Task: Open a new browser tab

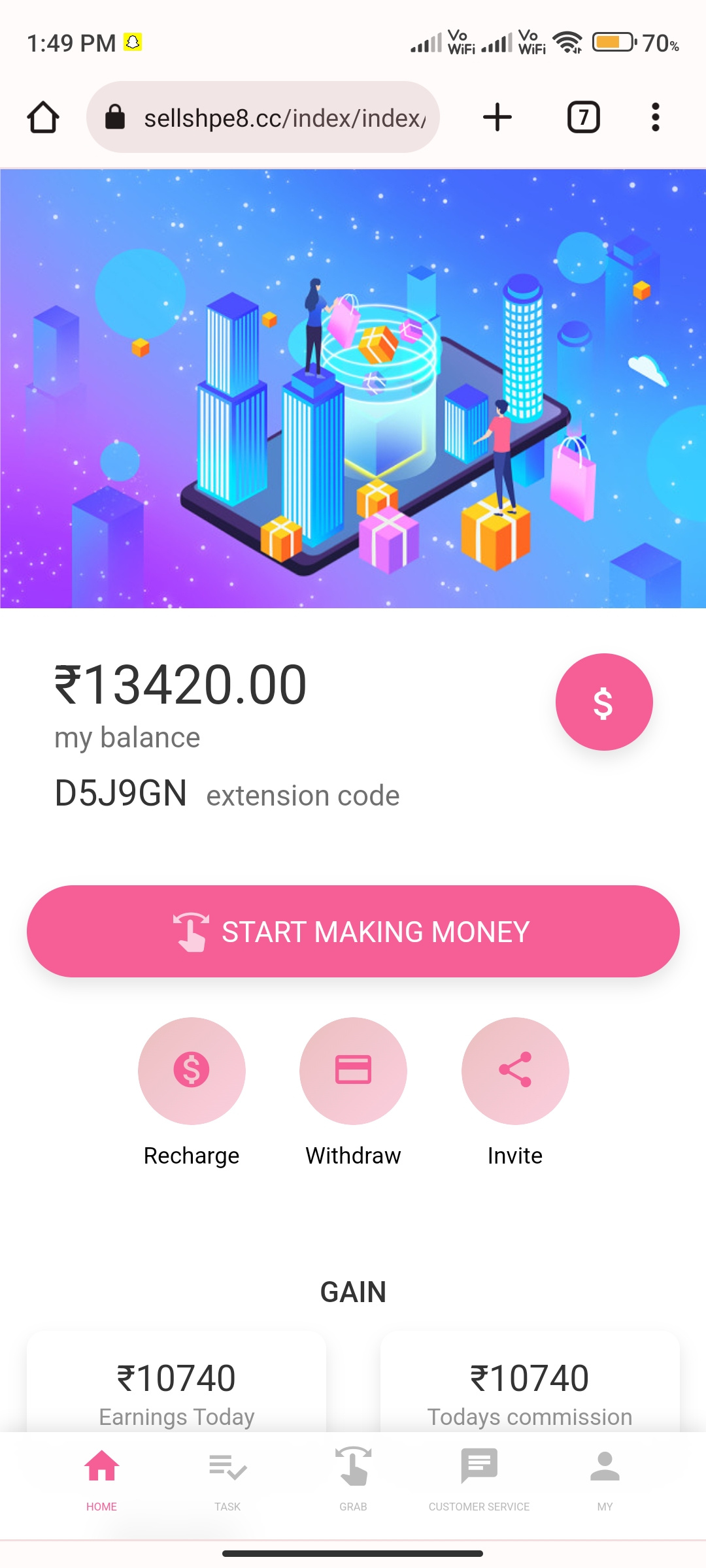Action: (x=497, y=118)
